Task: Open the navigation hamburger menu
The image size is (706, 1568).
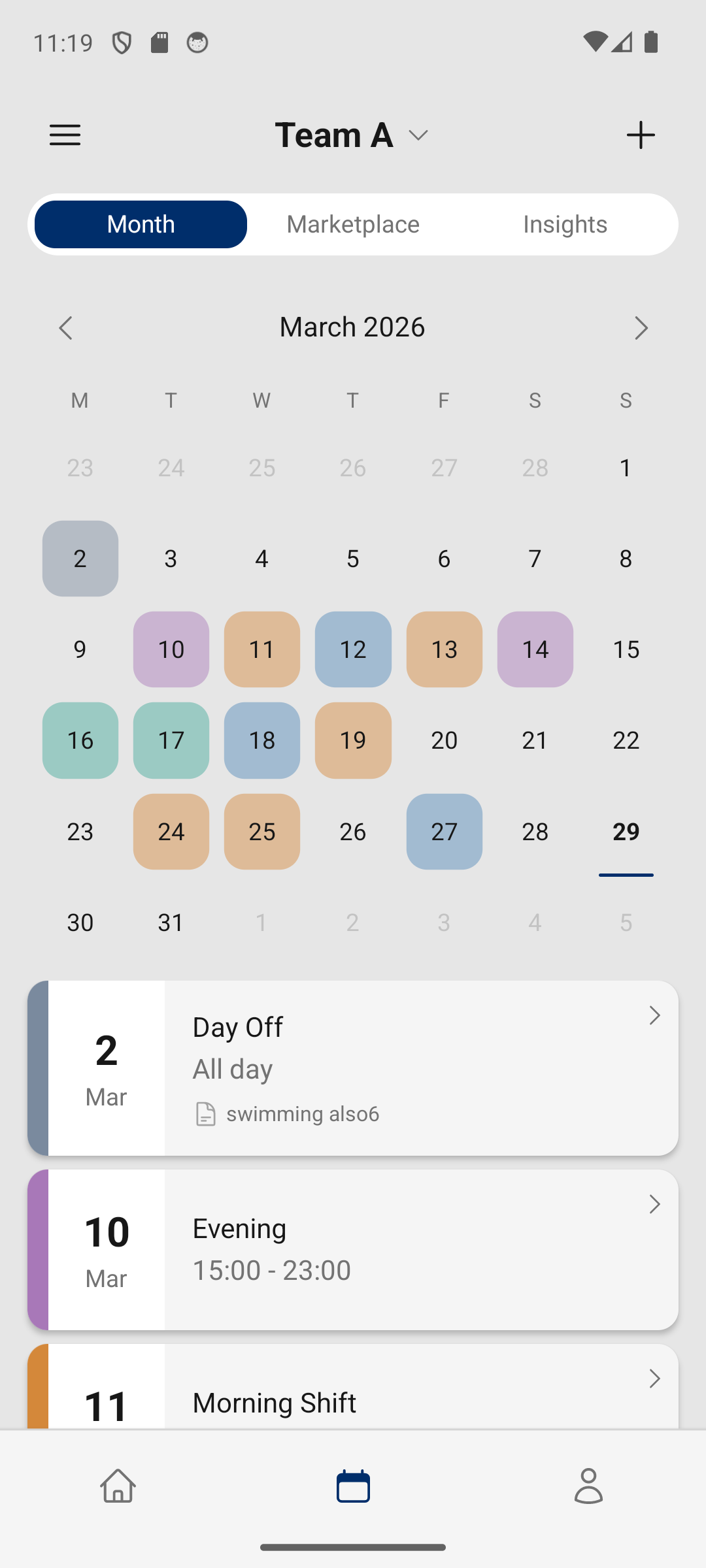Action: coord(65,135)
